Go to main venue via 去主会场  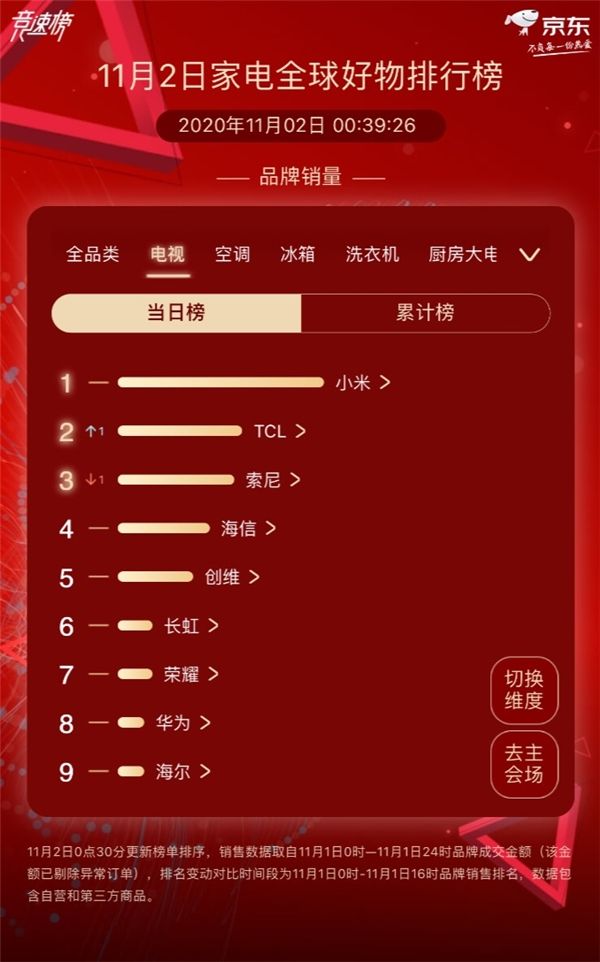click(x=524, y=764)
